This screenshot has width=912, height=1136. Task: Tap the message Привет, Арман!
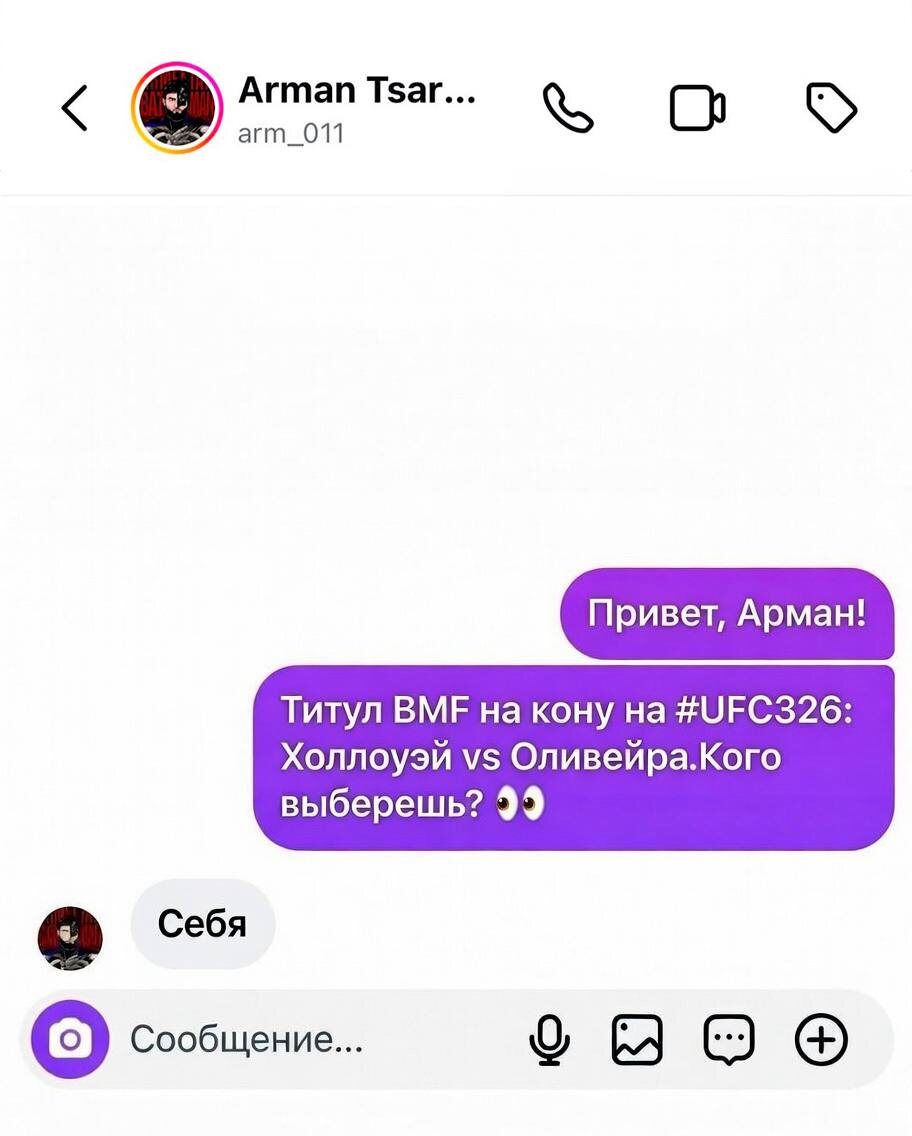click(727, 614)
